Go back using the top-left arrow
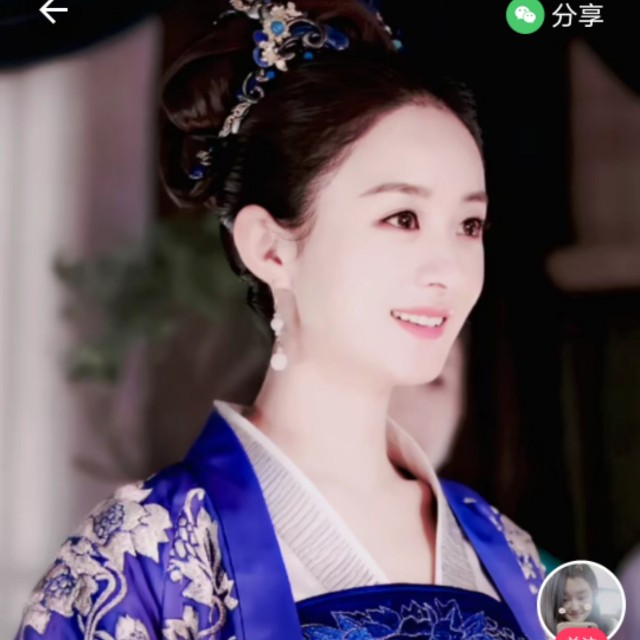The width and height of the screenshot is (640, 640). point(53,11)
